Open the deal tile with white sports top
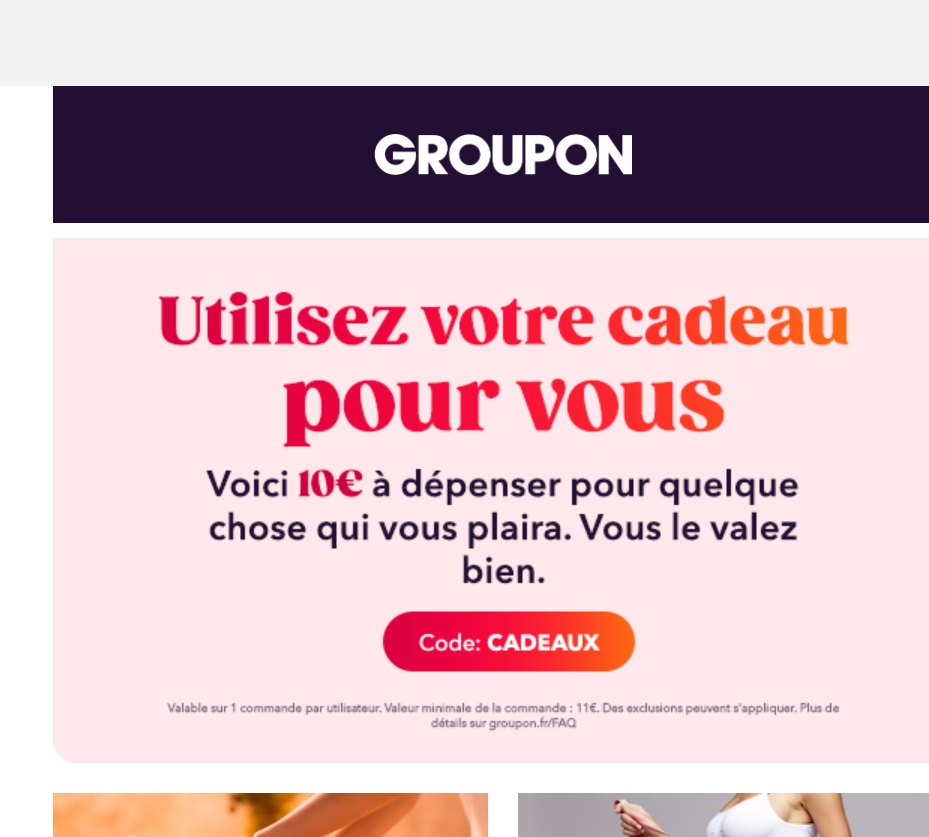The height and width of the screenshot is (837, 929). 722,815
